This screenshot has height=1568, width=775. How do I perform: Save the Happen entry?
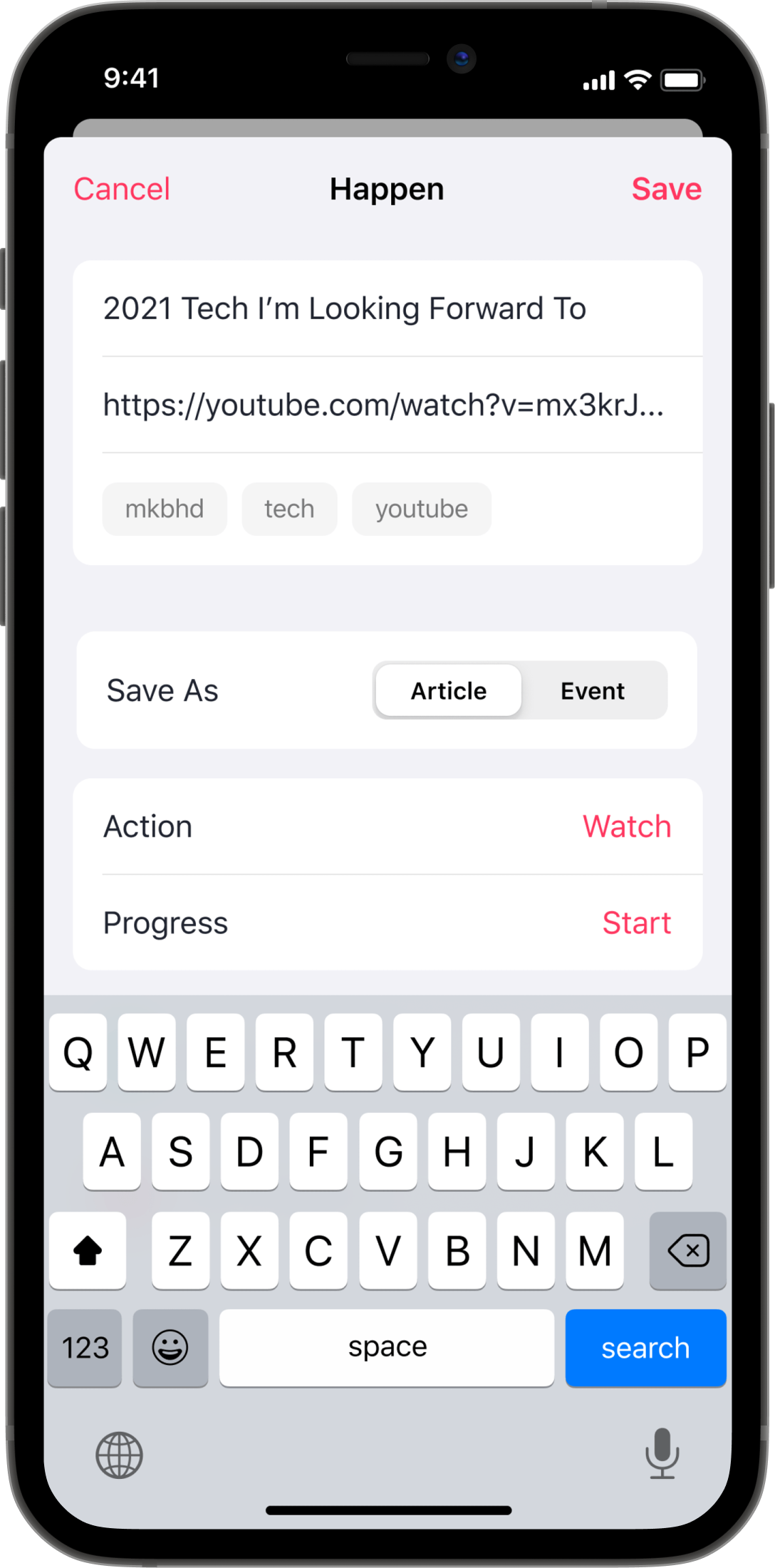[666, 189]
